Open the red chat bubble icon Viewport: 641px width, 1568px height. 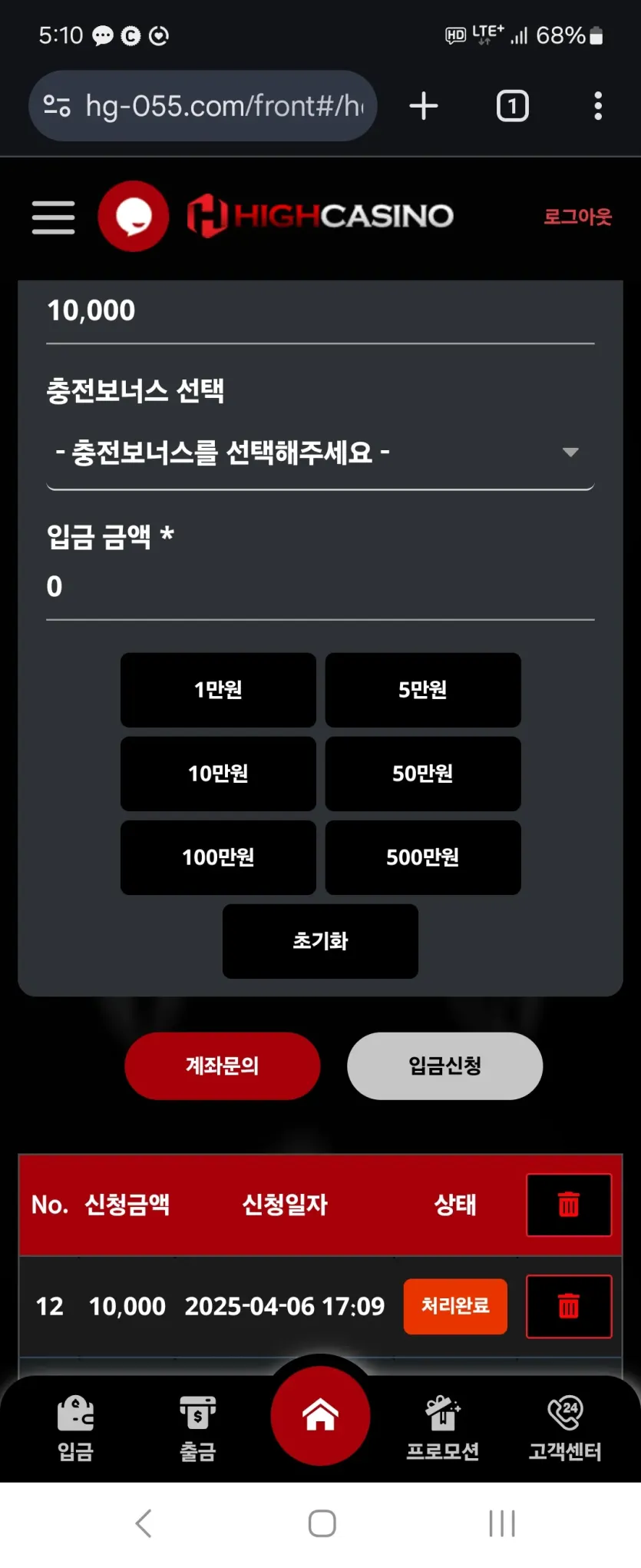[134, 217]
